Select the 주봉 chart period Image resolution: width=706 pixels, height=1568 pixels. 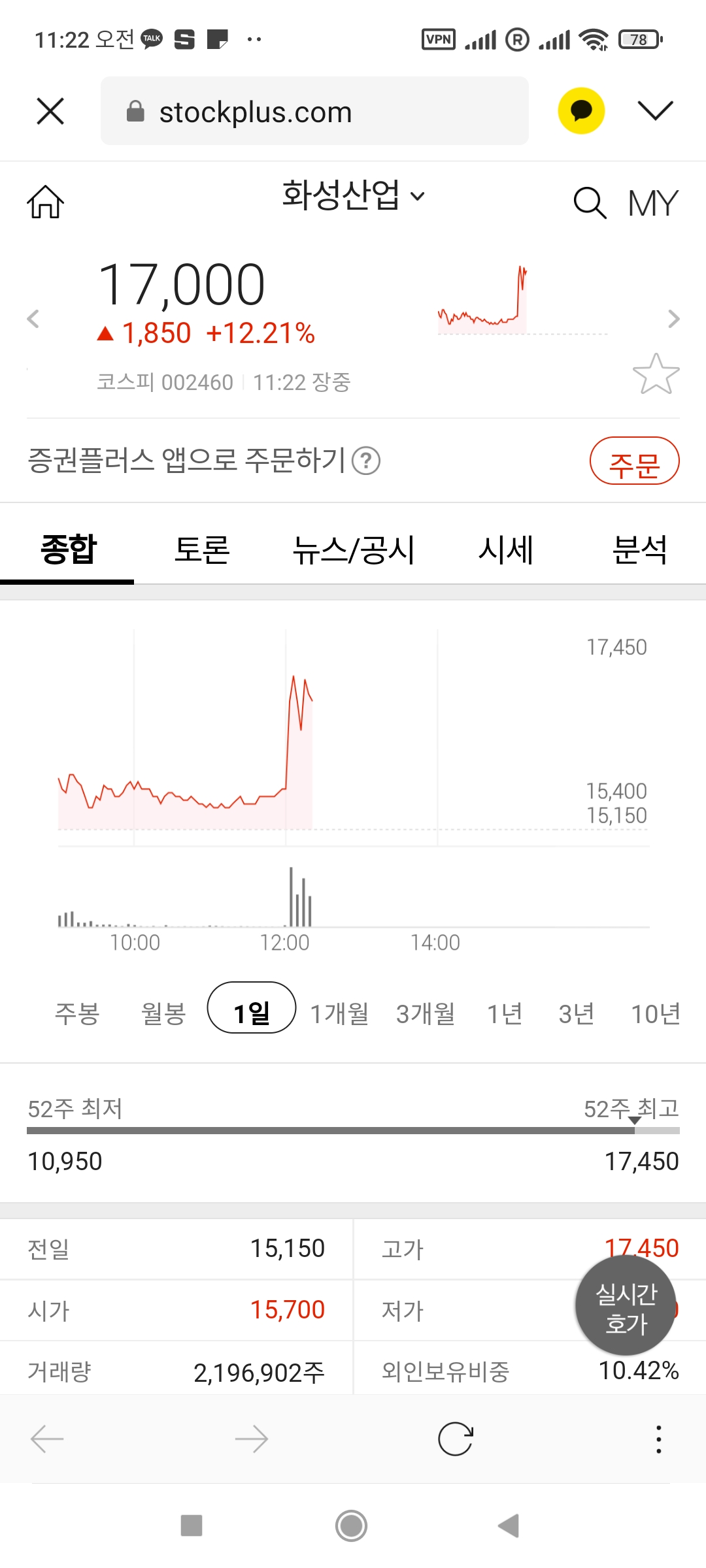click(x=77, y=1013)
